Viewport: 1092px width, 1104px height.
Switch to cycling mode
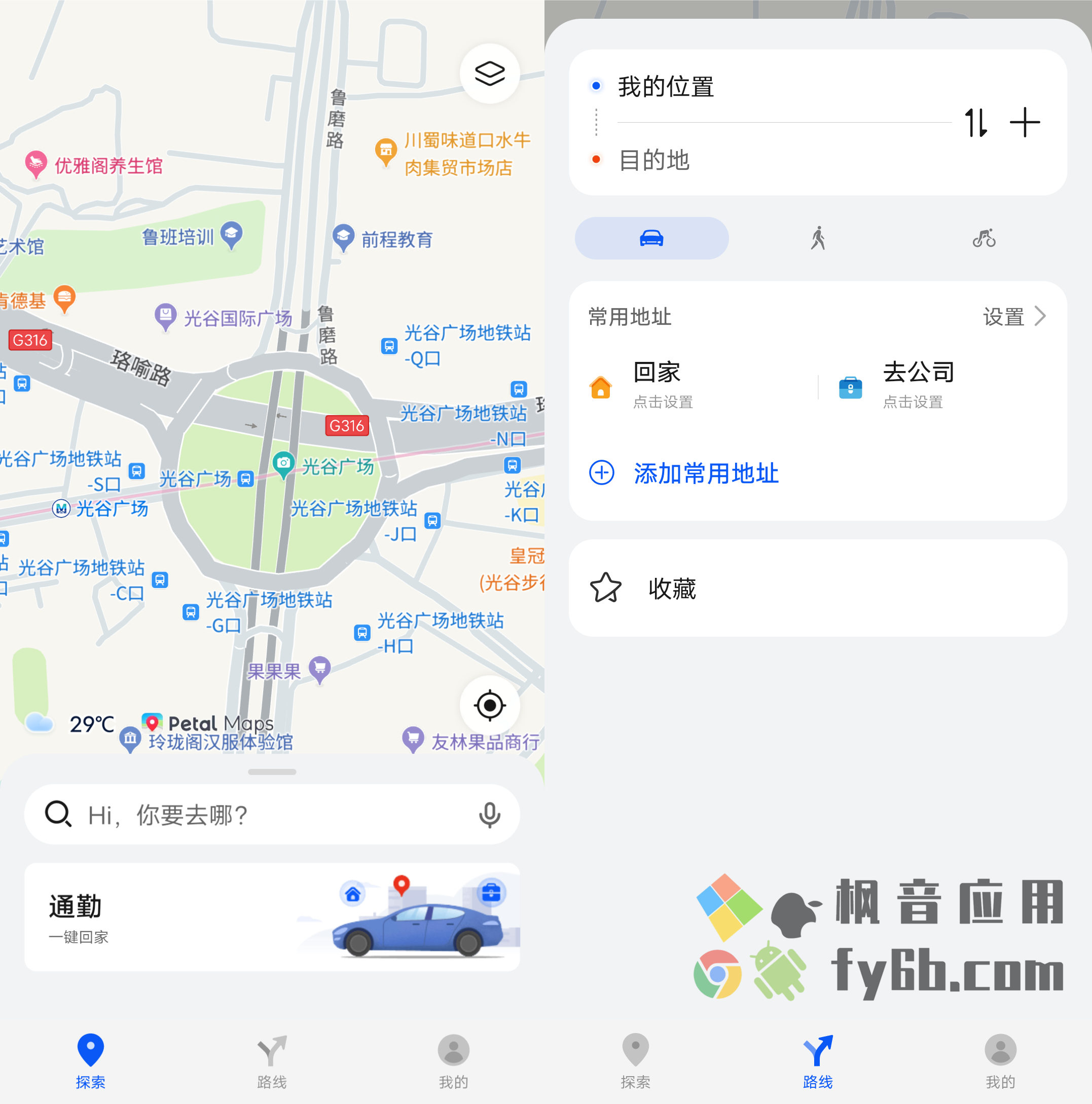(984, 238)
